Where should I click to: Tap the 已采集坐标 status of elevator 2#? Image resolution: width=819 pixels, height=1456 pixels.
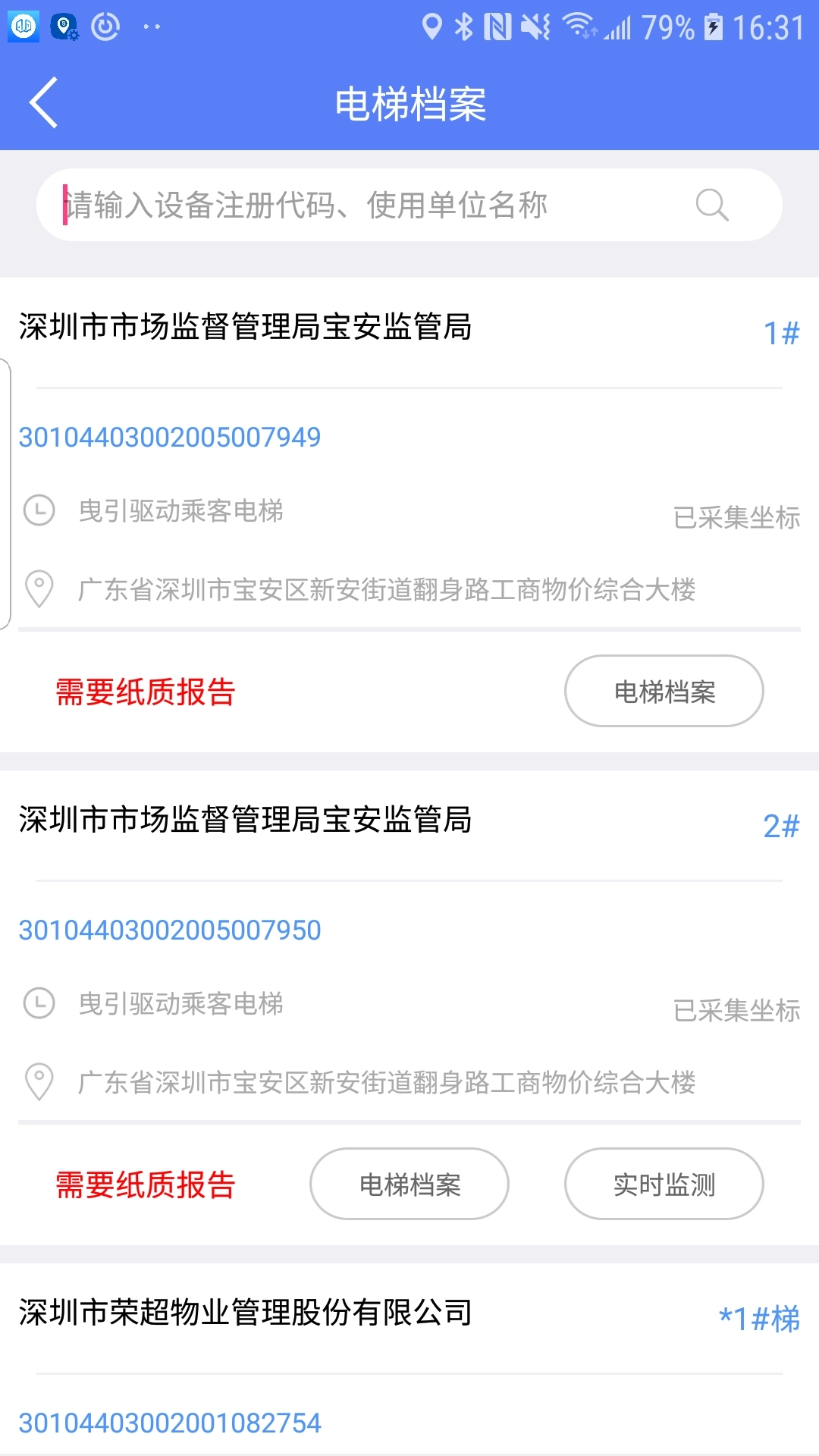pyautogui.click(x=738, y=1011)
